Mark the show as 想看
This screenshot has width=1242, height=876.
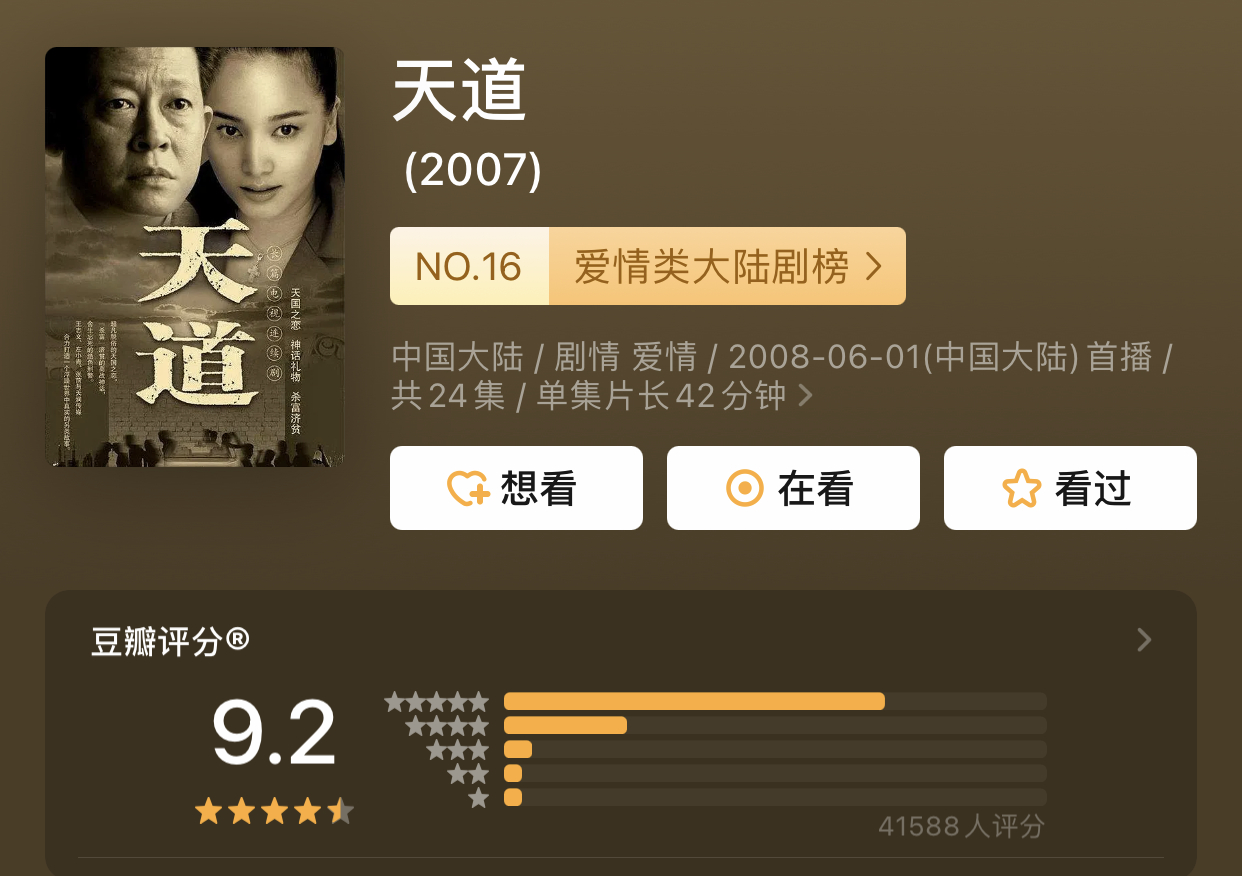(516, 488)
